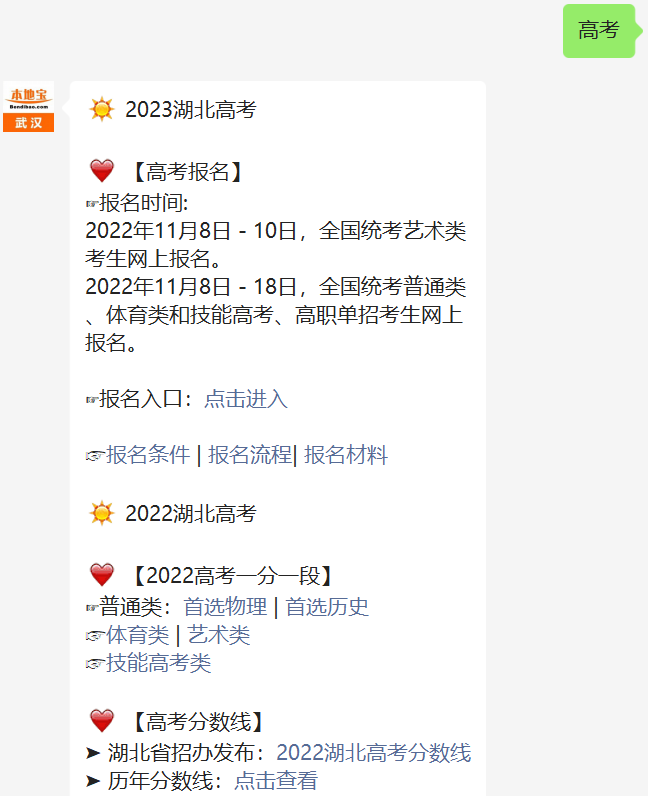Open the 报名流程 link
The height and width of the screenshot is (796, 648).
point(249,456)
